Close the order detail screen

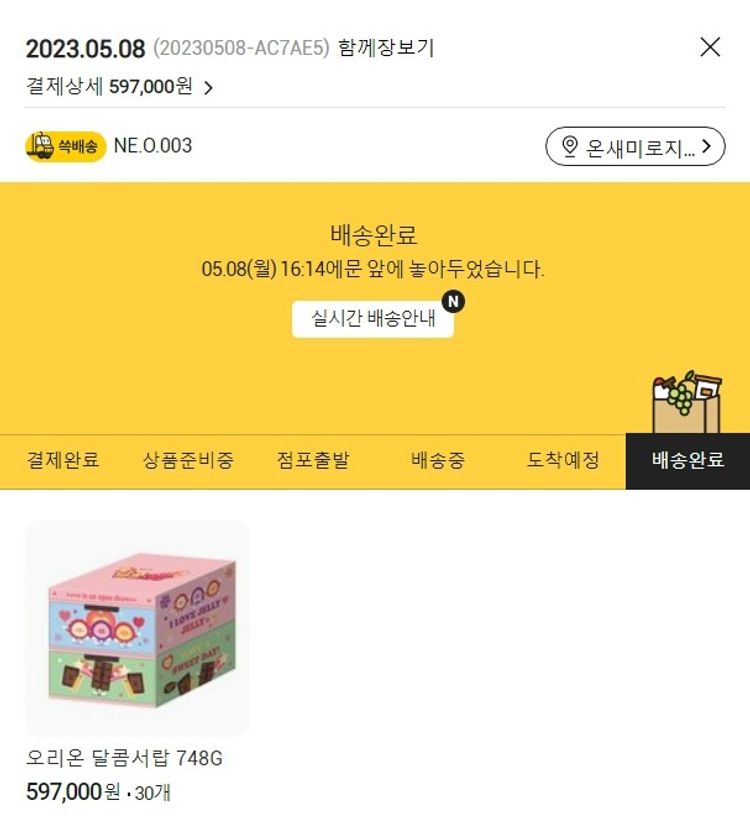coord(710,47)
